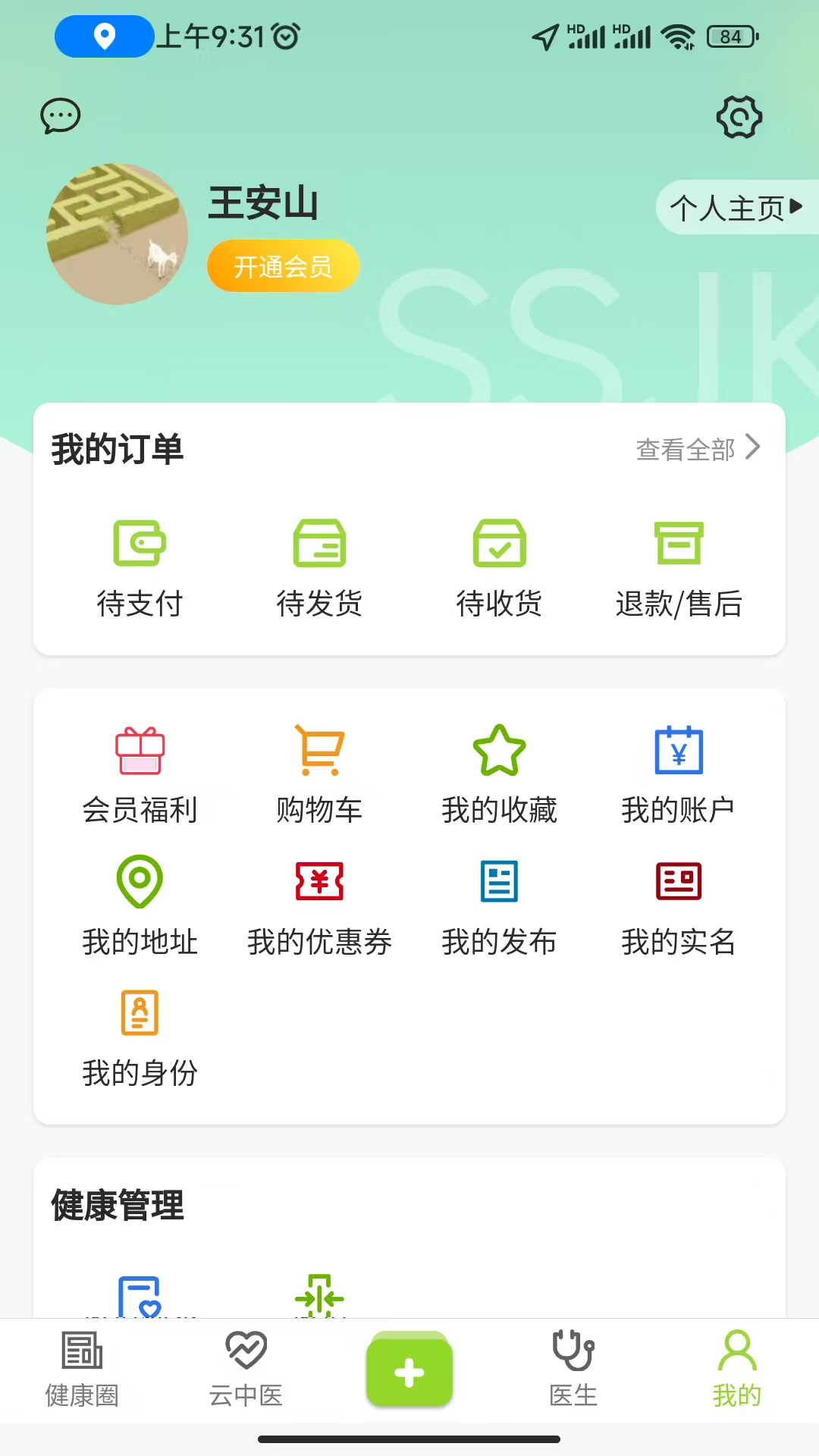Switch to the 健康圈 tab
The height and width of the screenshot is (1456, 819).
pos(83,1373)
